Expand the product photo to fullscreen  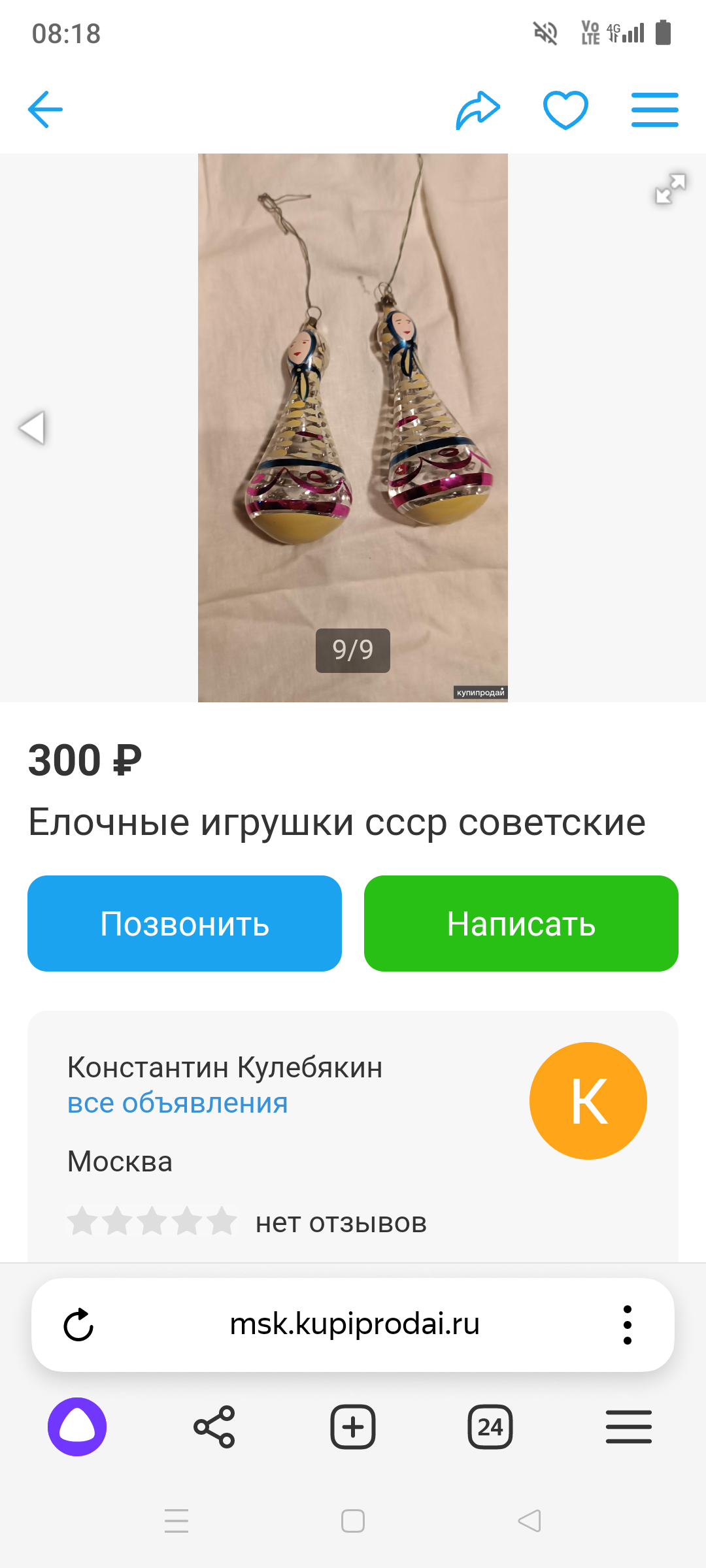[x=671, y=189]
